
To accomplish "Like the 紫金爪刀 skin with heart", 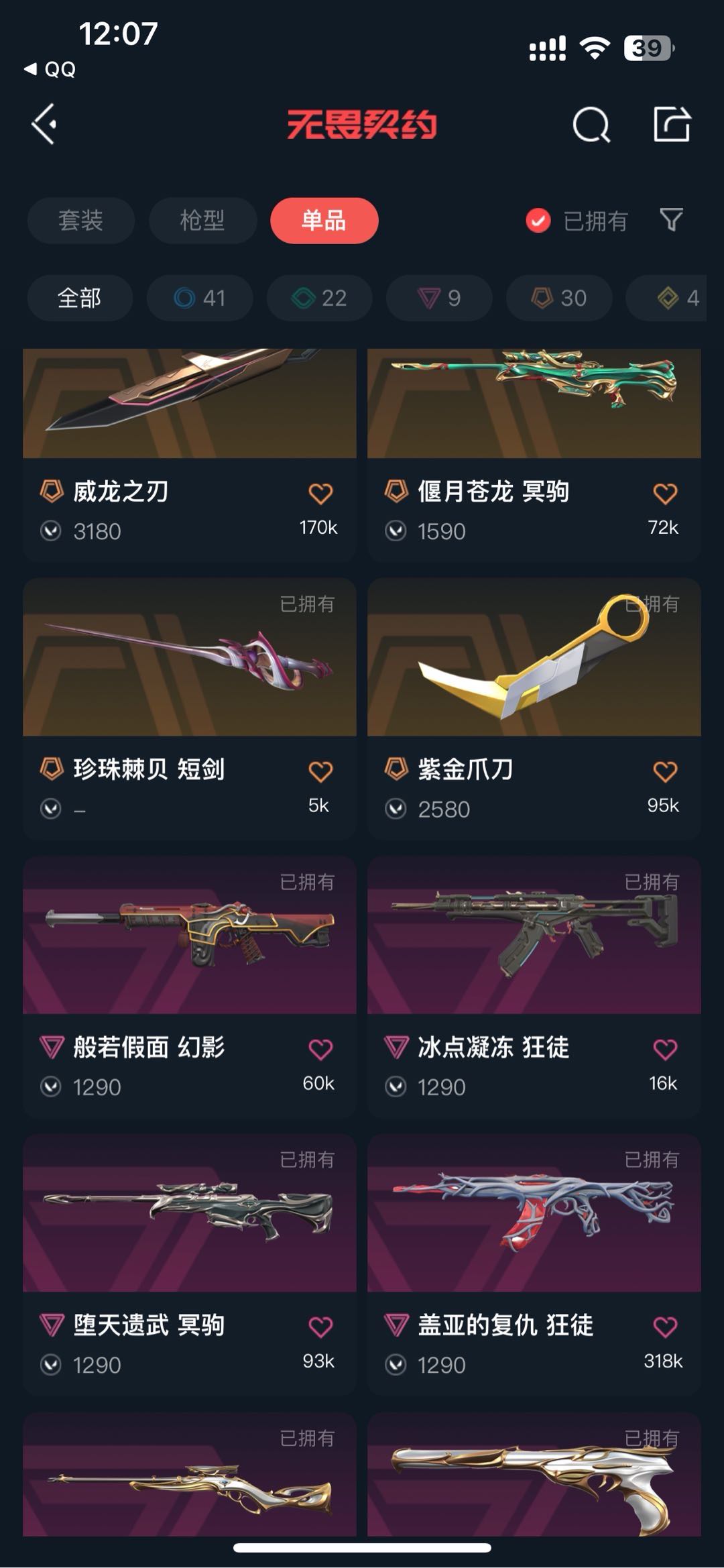I will (665, 771).
